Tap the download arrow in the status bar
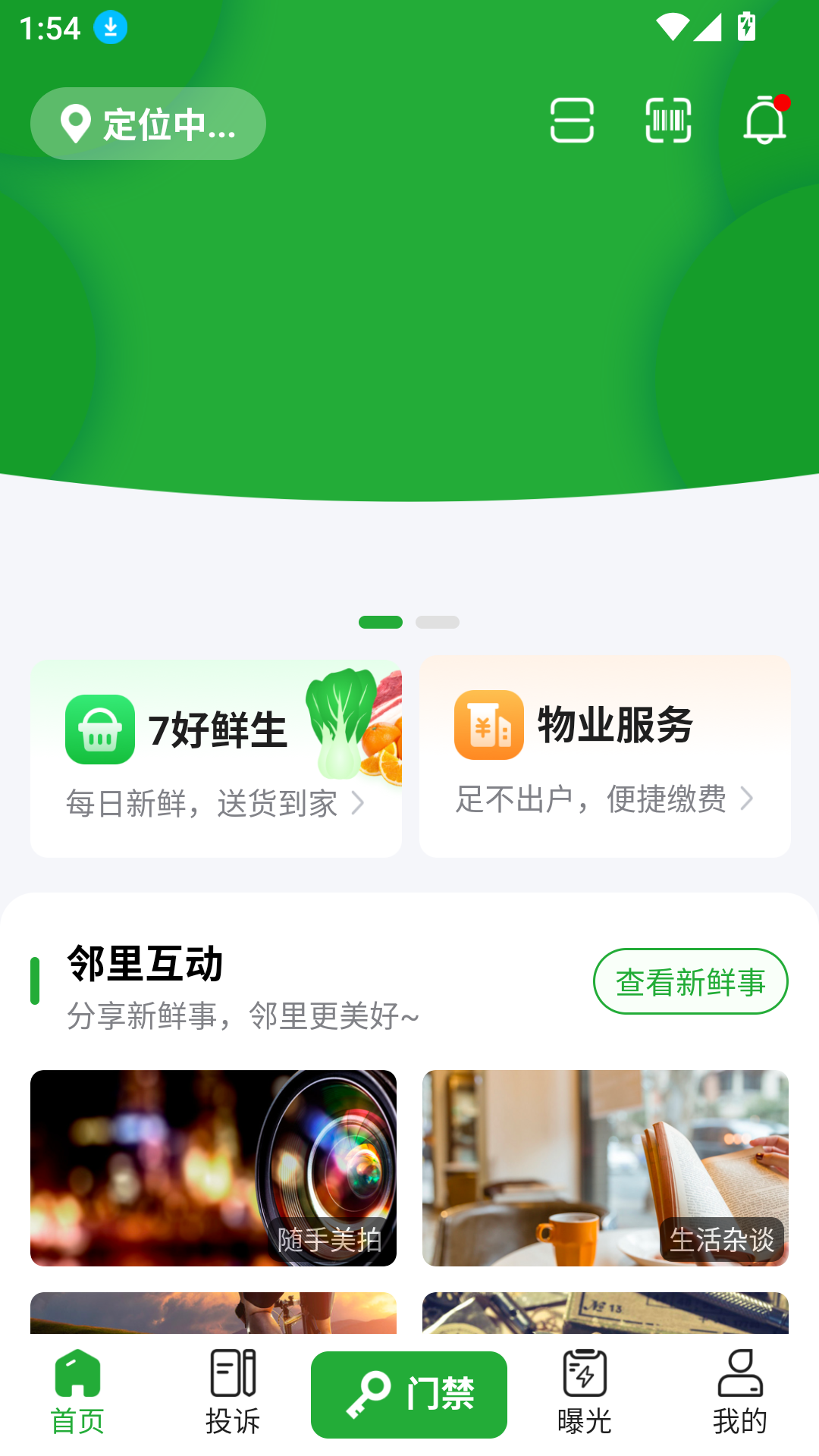The image size is (819, 1456). [108, 28]
